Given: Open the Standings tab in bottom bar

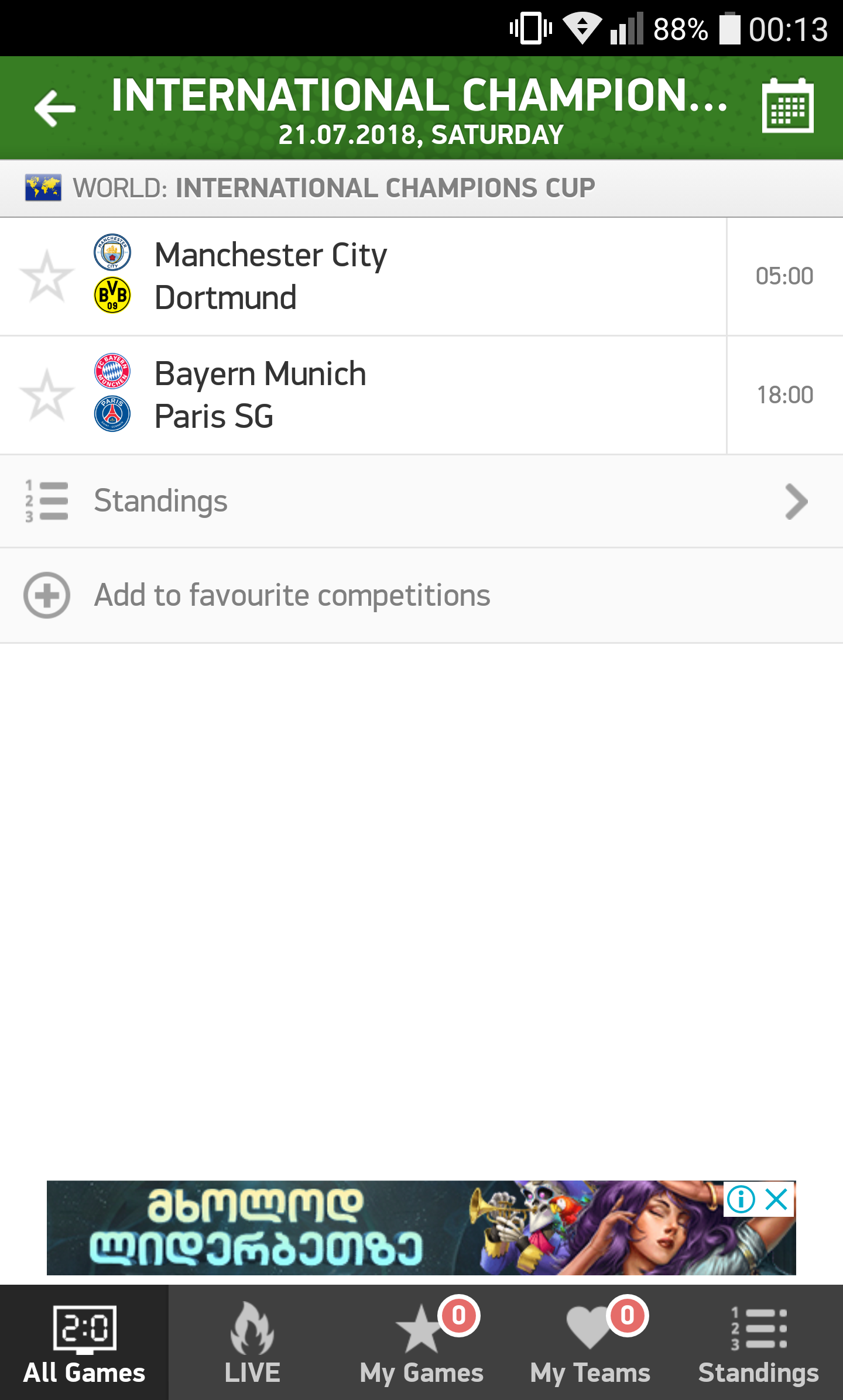Looking at the screenshot, I should (x=759, y=1343).
